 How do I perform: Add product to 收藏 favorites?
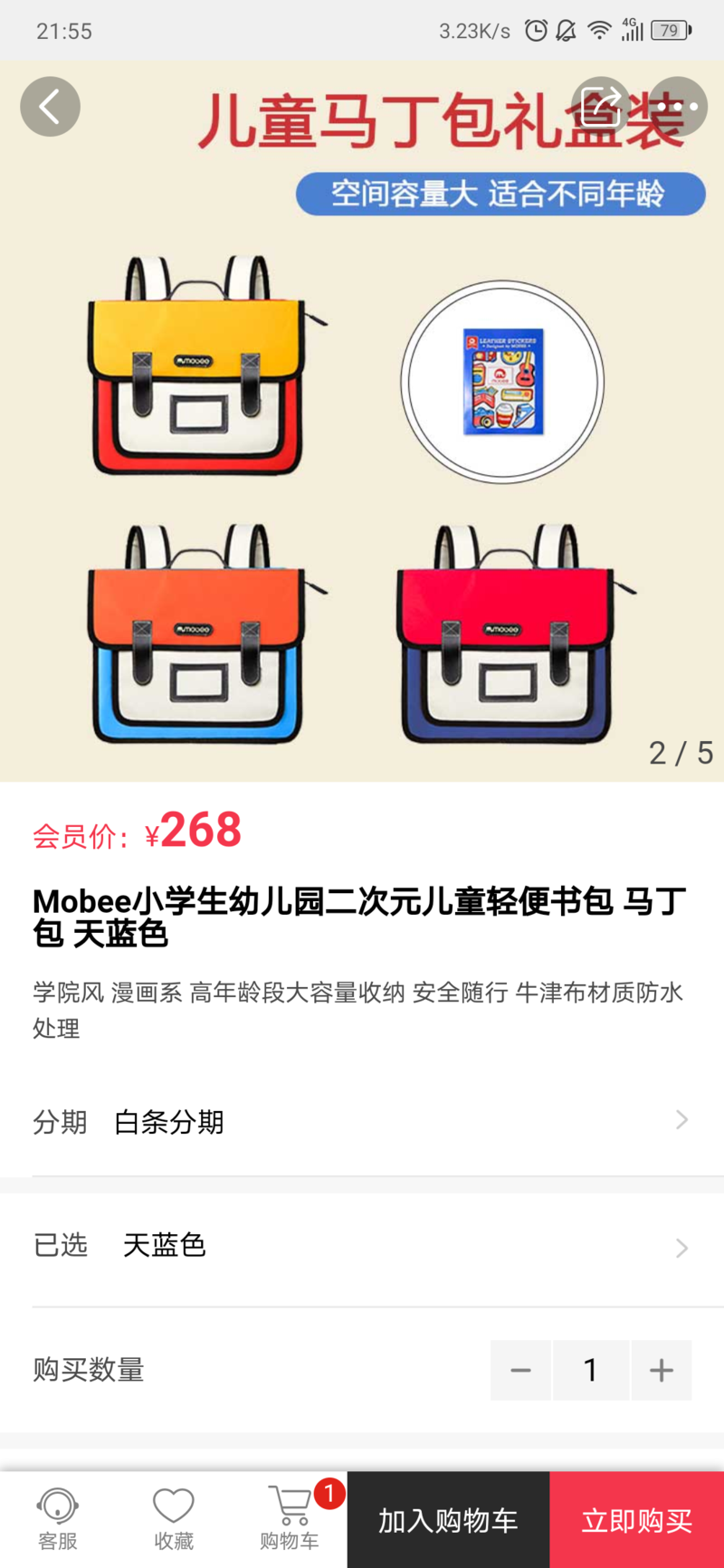pyautogui.click(x=174, y=1519)
